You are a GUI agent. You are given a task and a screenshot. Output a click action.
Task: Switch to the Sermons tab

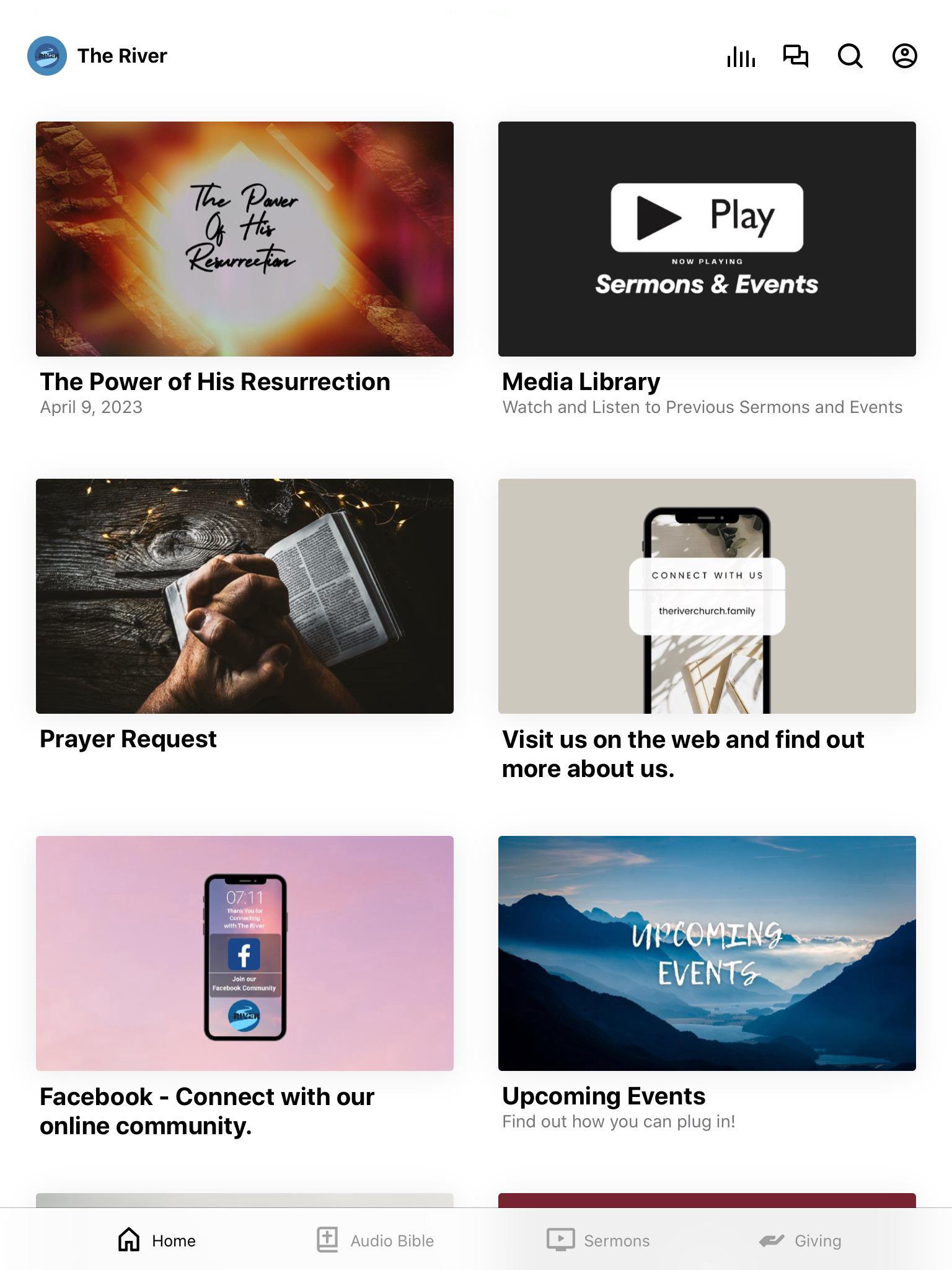(x=599, y=1240)
